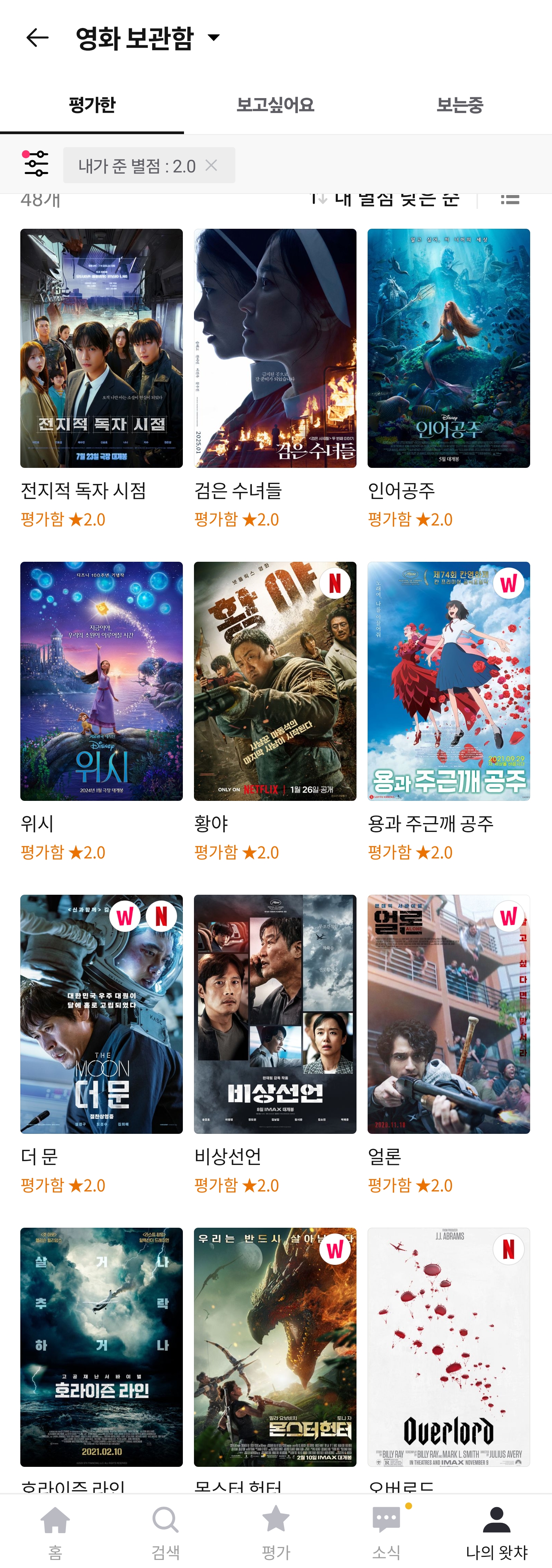This screenshot has width=552, height=1568.
Task: Remove the 내가 준 별점 : 2.0 filter
Action: [211, 165]
